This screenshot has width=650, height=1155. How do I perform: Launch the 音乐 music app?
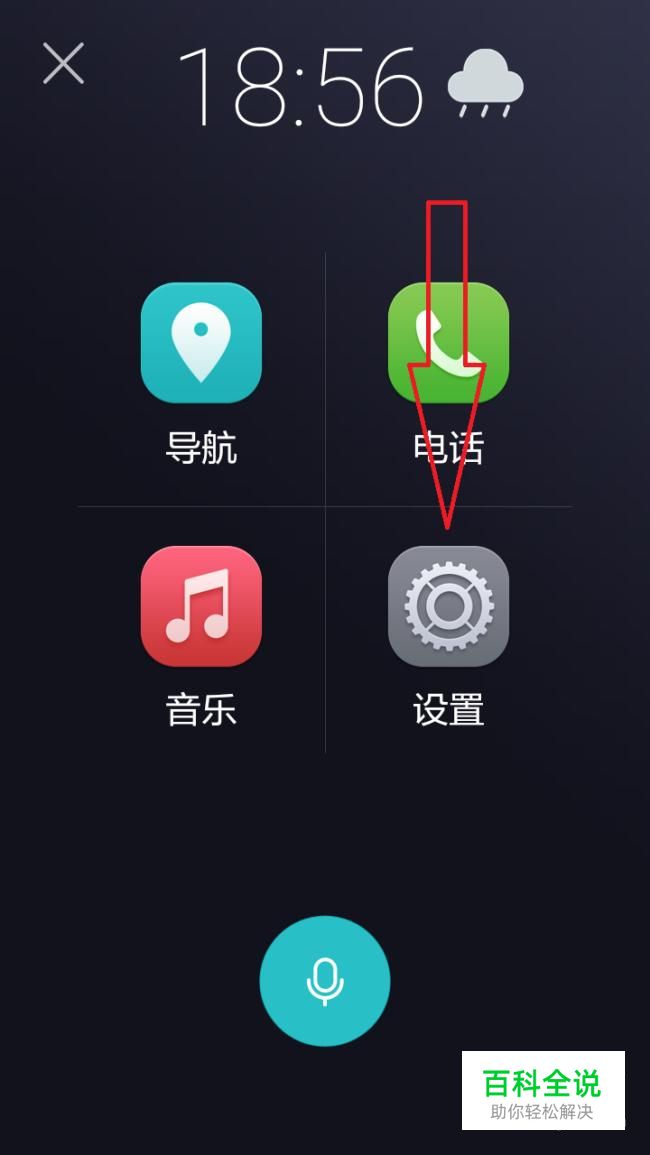(201, 606)
